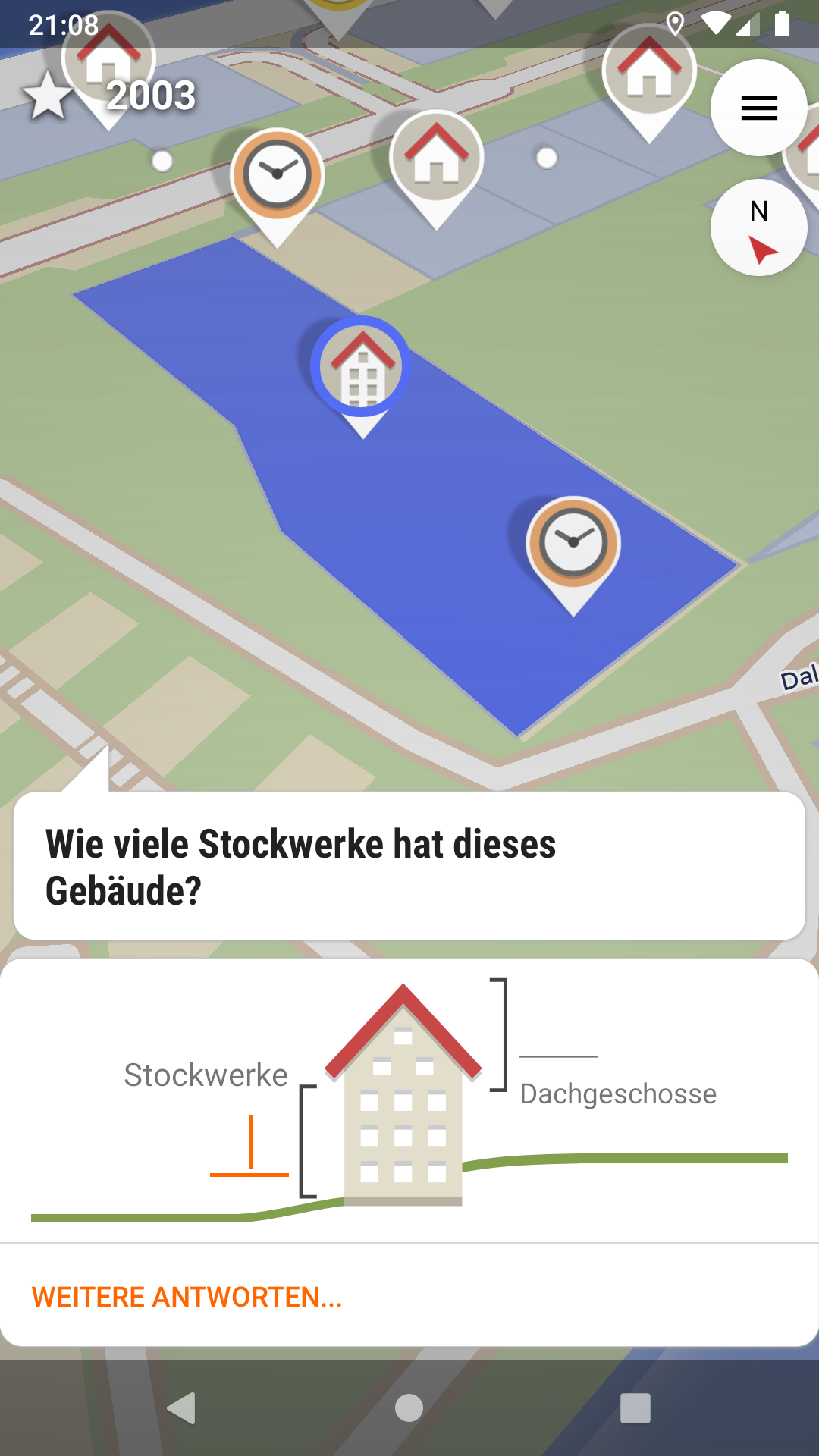Select the clock pin on the blue building
The height and width of the screenshot is (1456, 819).
(573, 544)
